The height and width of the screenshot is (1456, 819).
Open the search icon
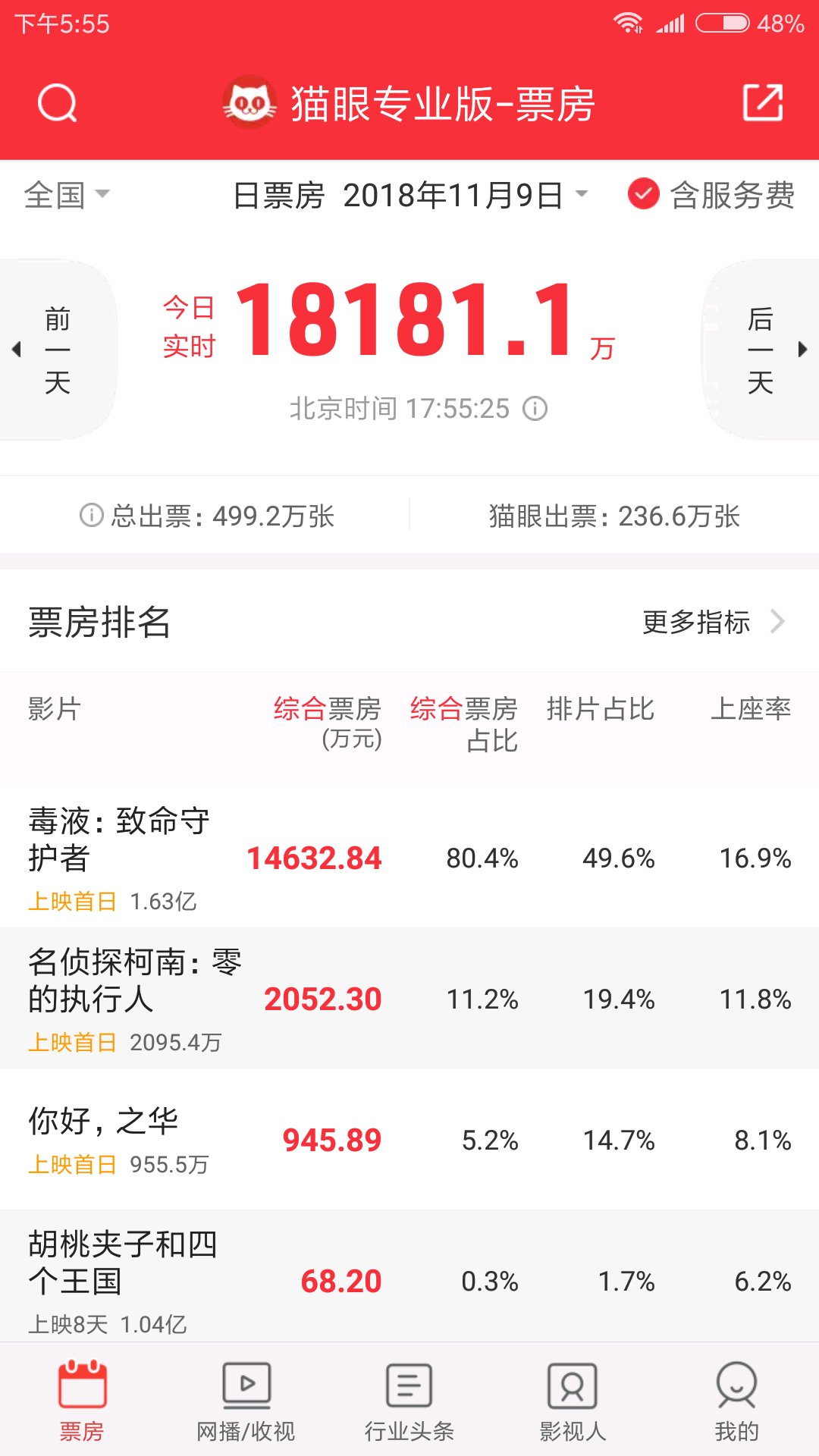58,102
